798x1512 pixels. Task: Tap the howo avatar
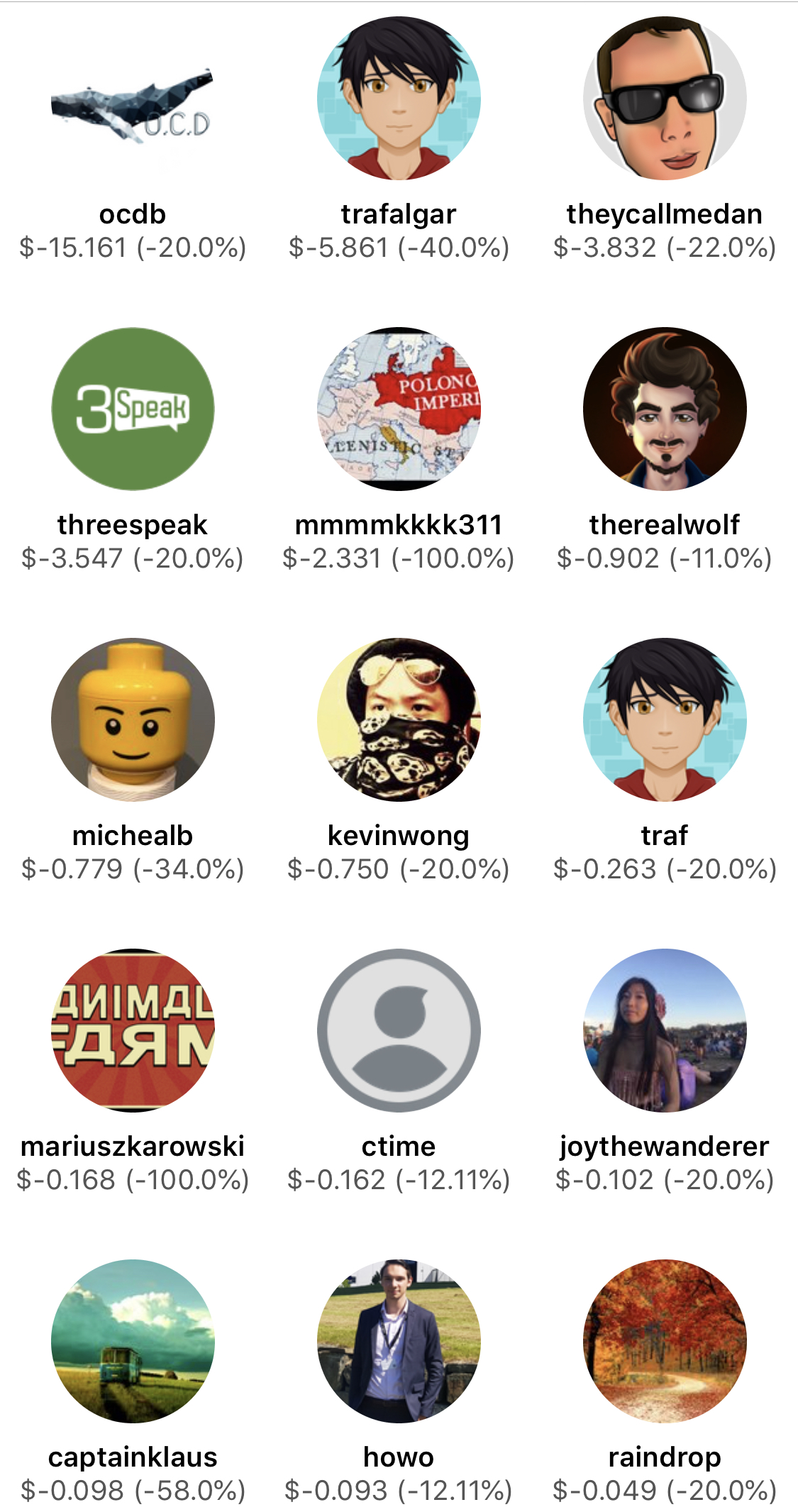point(399,1341)
